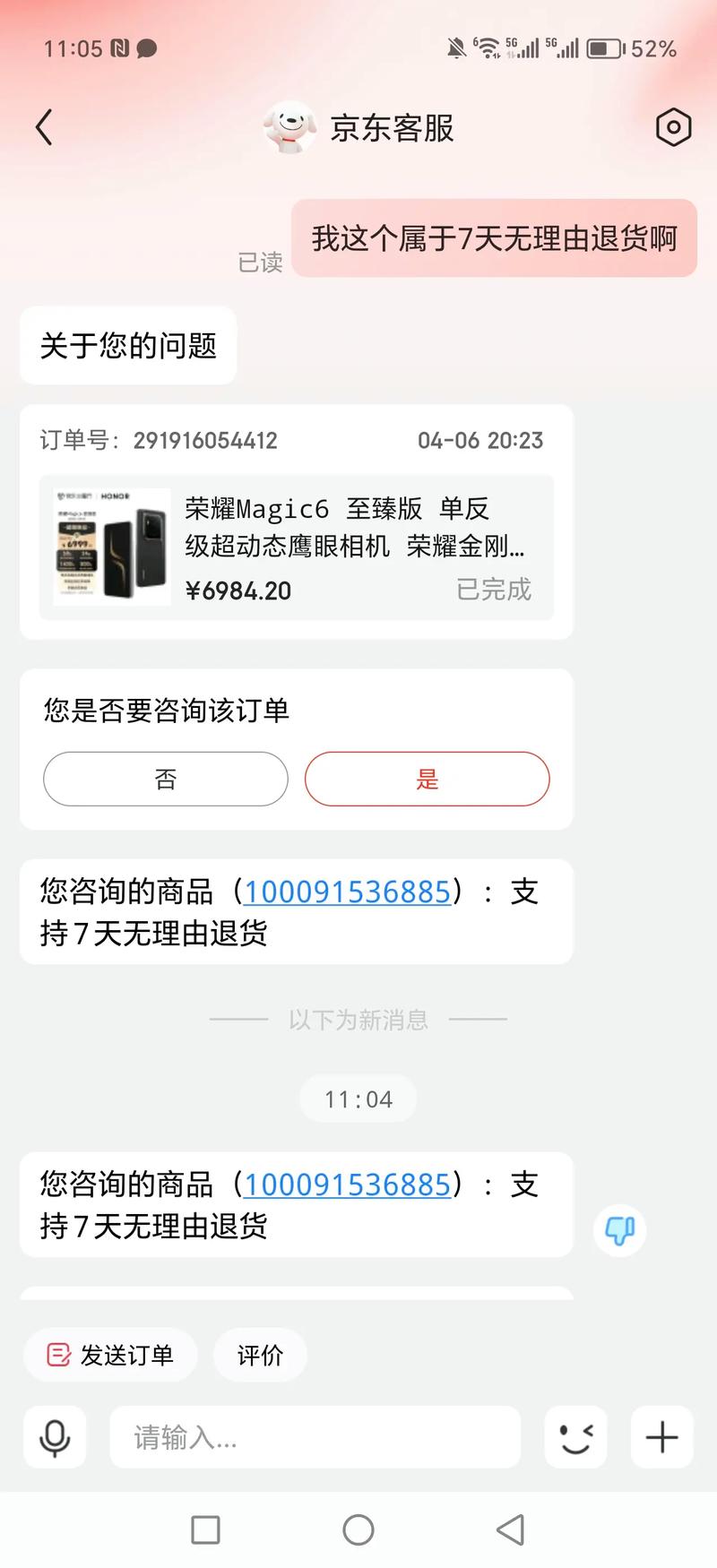
Task: Select 是 to confirm the order inquiry
Action: click(x=427, y=779)
